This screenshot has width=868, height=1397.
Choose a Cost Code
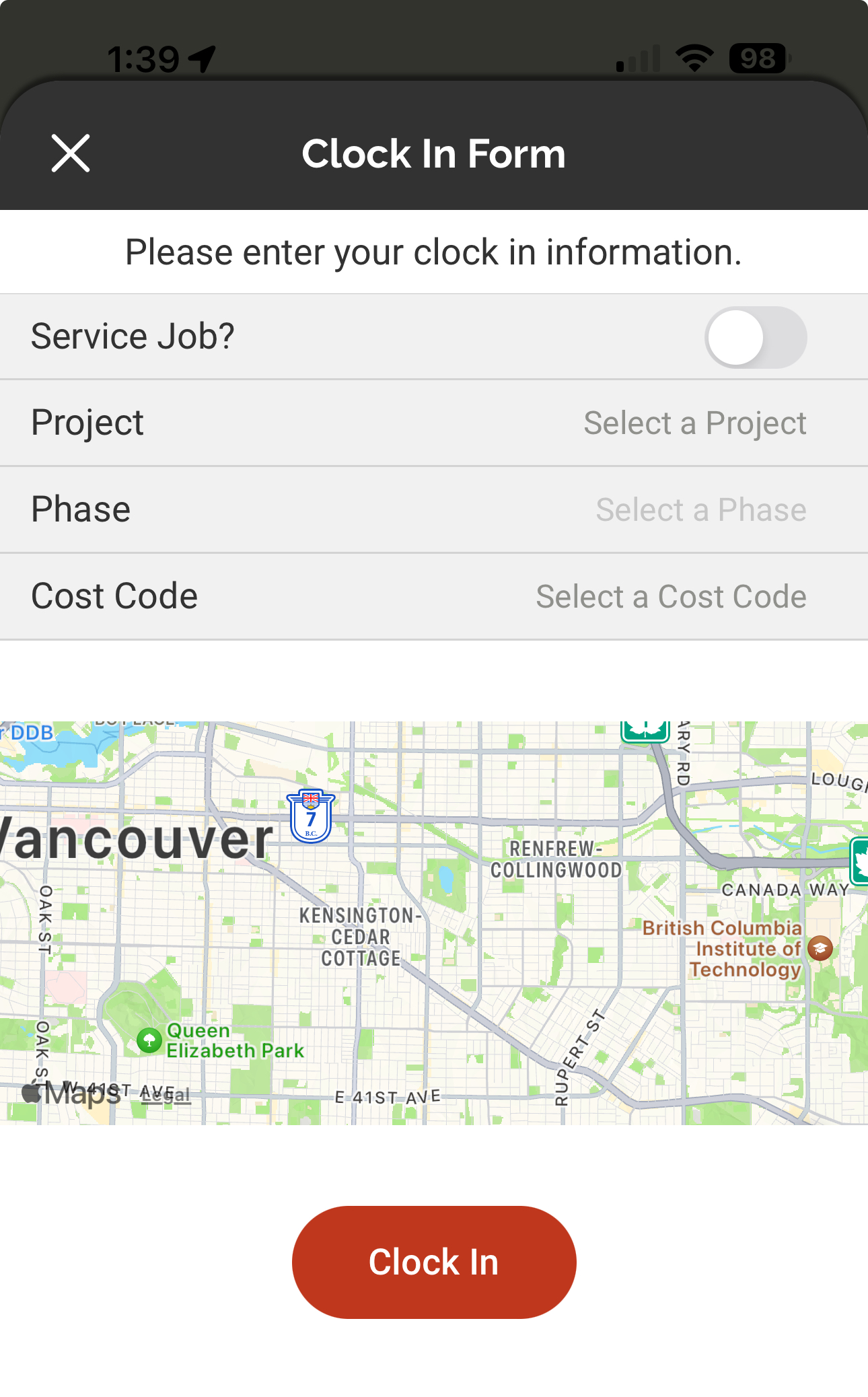(434, 597)
